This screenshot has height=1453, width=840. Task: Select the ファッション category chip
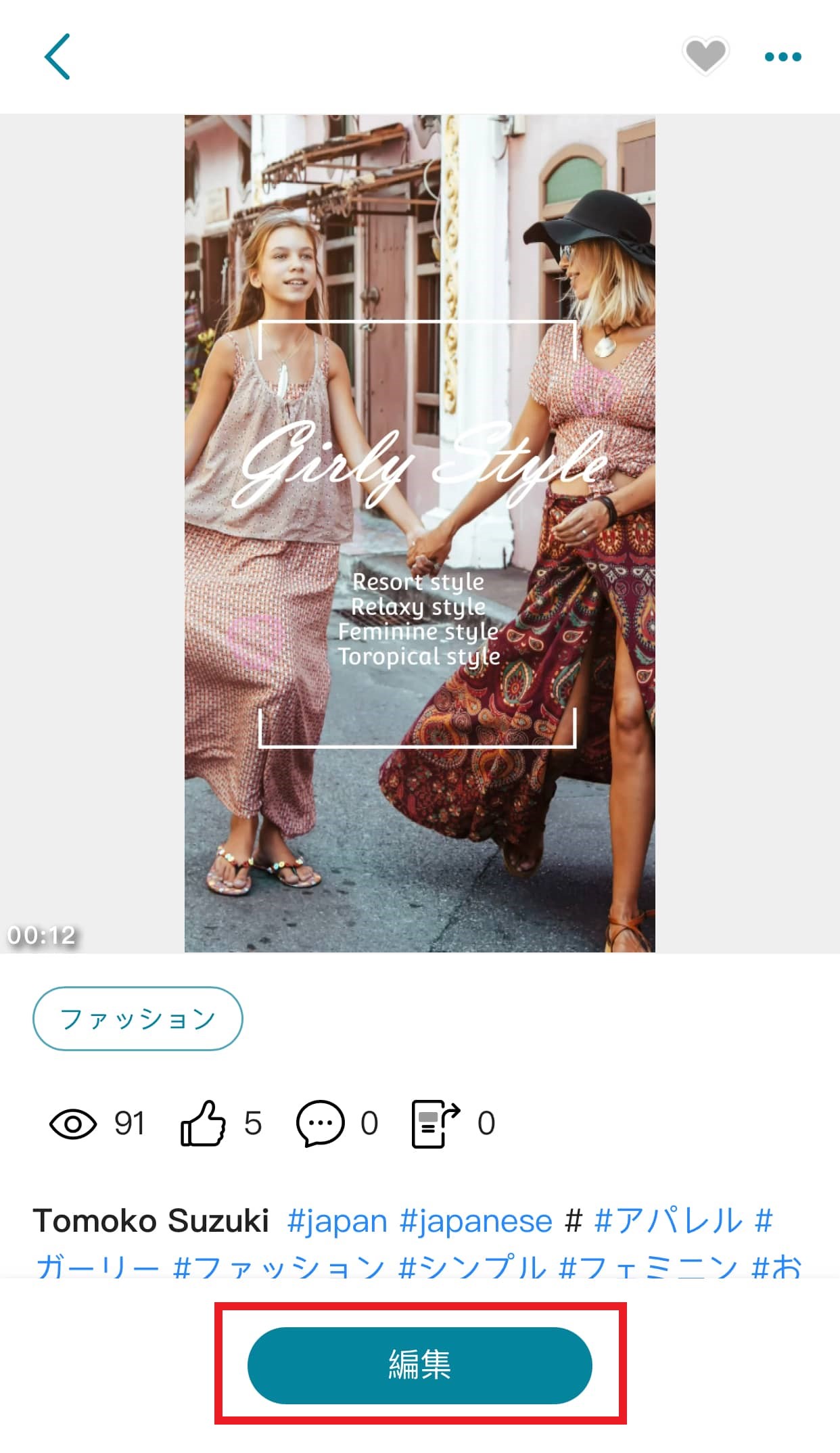pos(137,1018)
